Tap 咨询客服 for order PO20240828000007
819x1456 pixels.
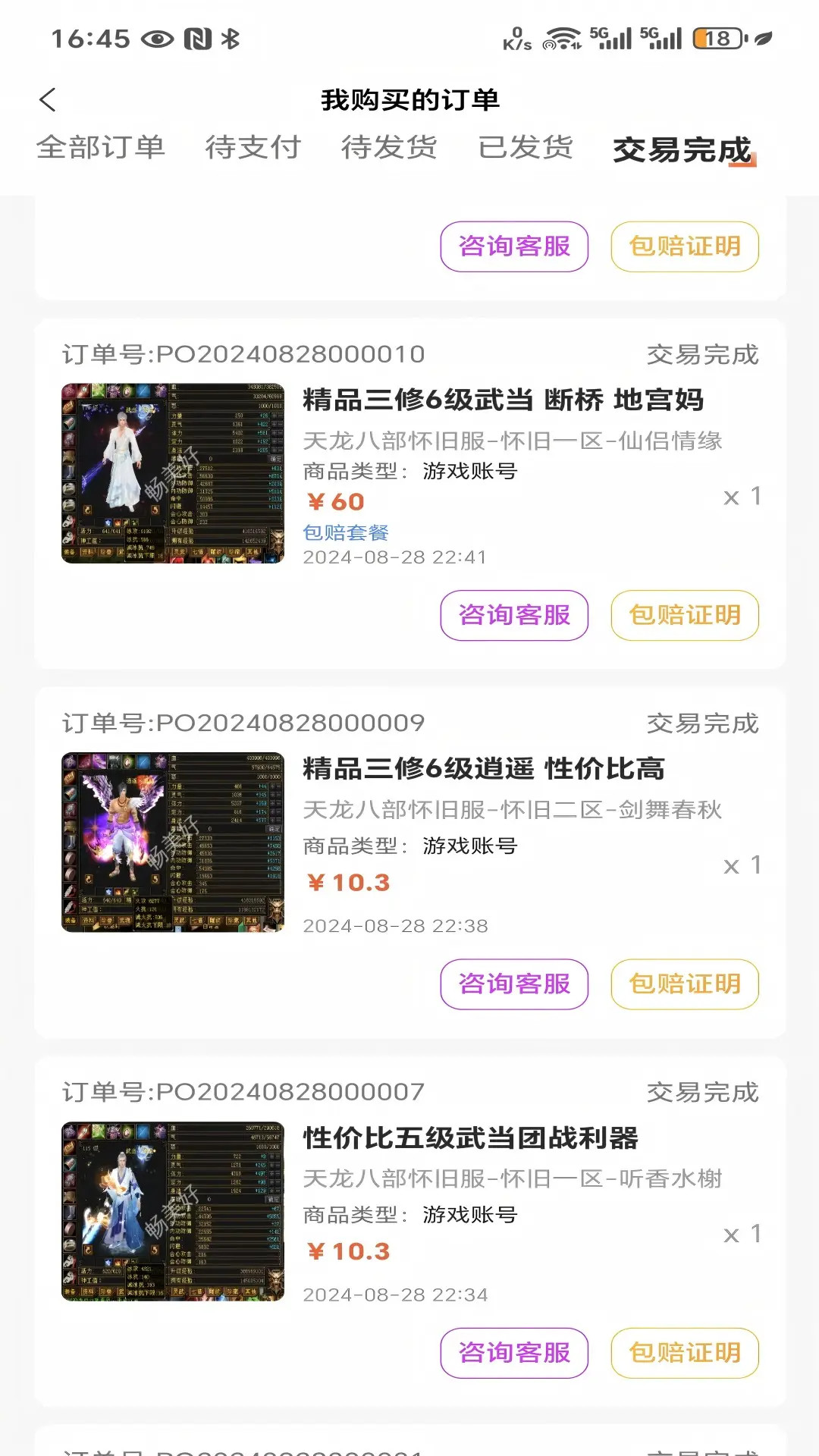513,1353
